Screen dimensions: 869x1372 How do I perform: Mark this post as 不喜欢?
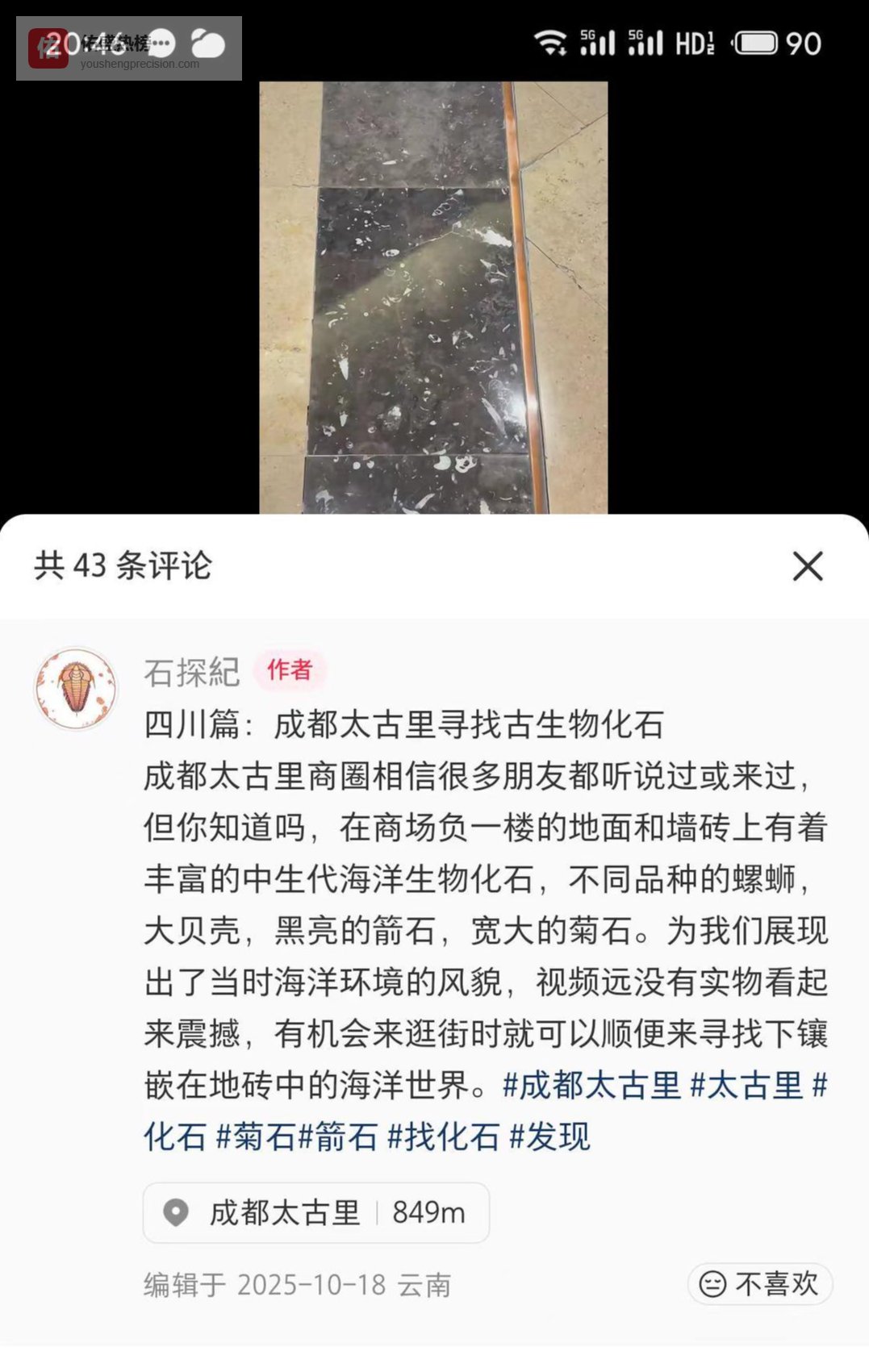point(759,1283)
